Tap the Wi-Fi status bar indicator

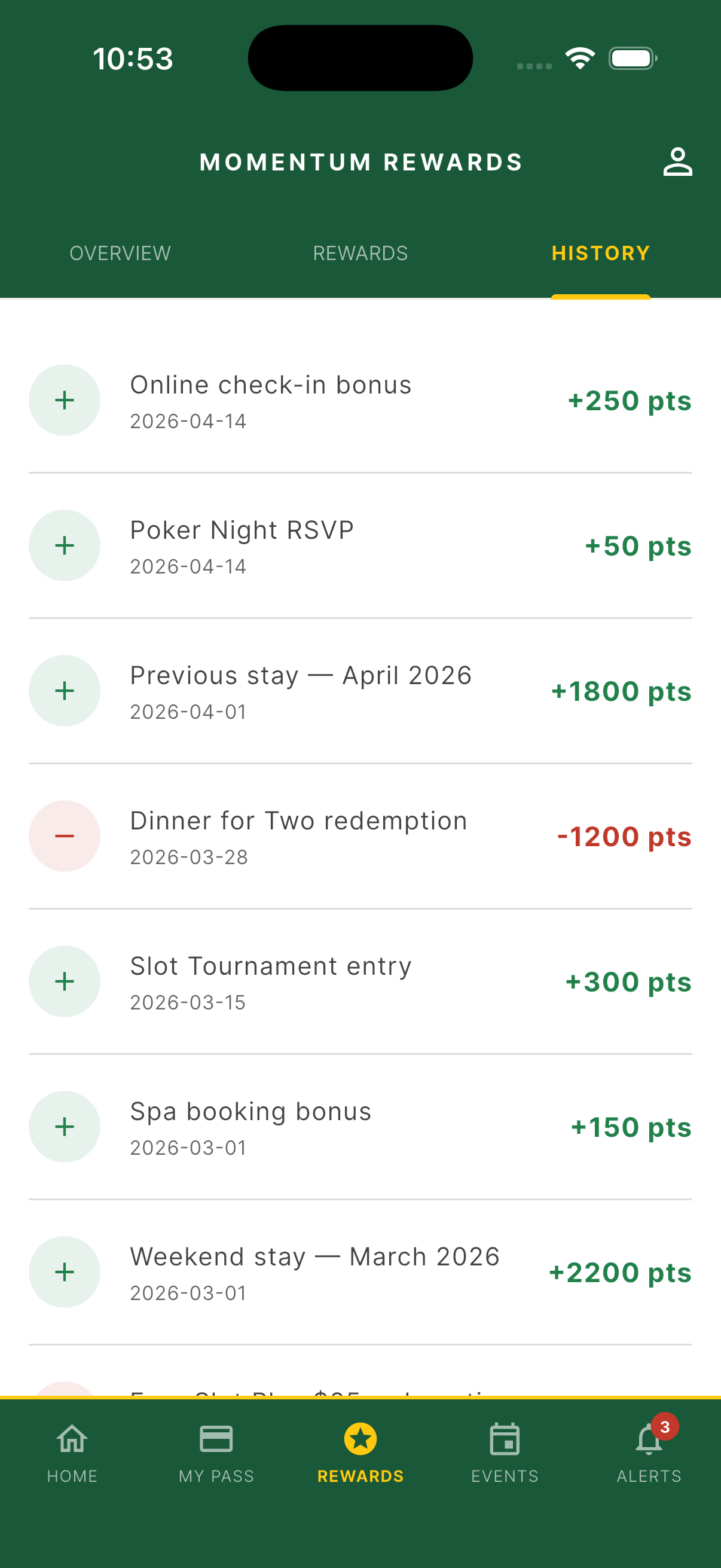(579, 57)
